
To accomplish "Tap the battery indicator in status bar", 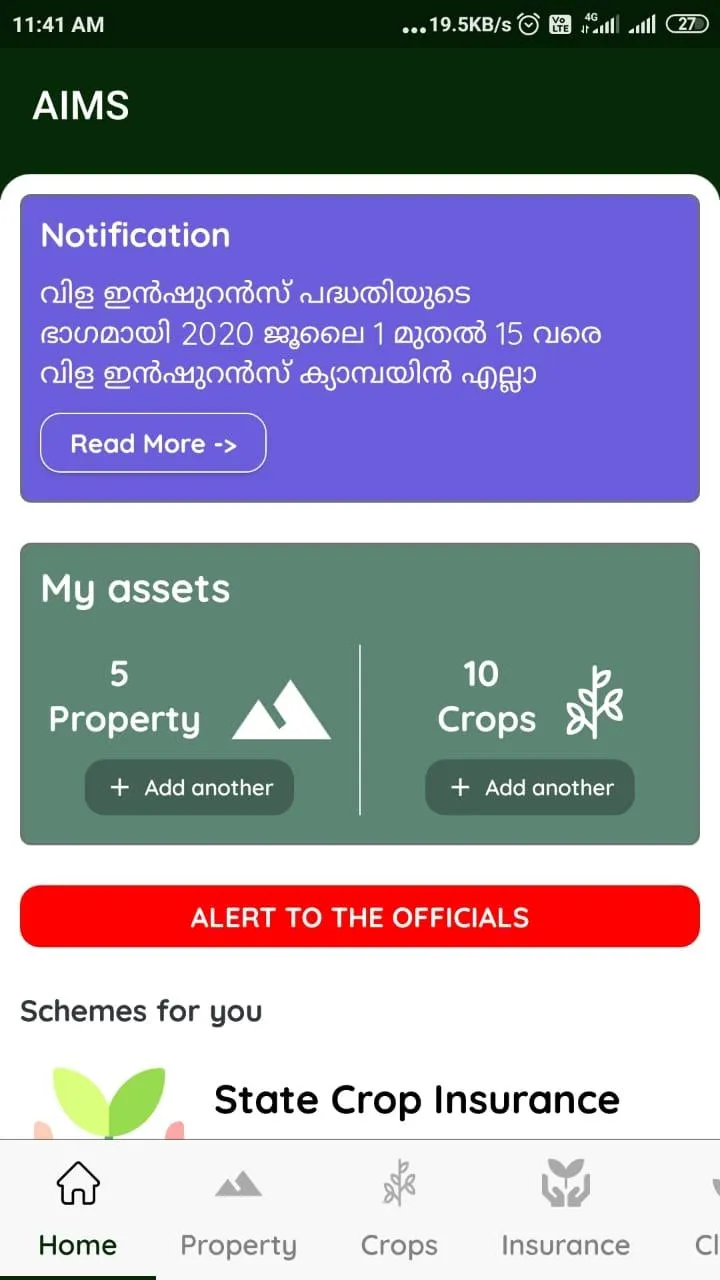I will 690,22.
